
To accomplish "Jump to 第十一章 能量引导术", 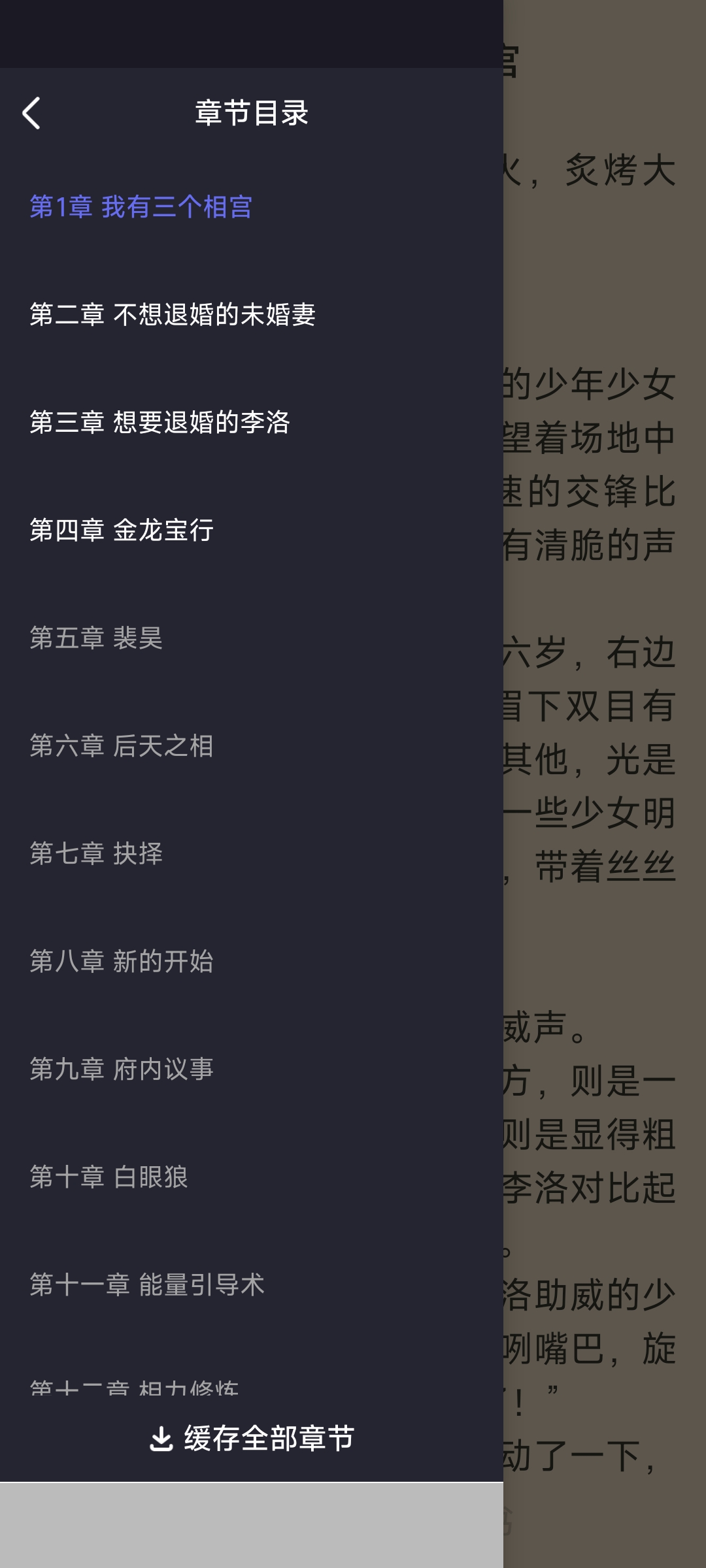I will [x=252, y=1285].
